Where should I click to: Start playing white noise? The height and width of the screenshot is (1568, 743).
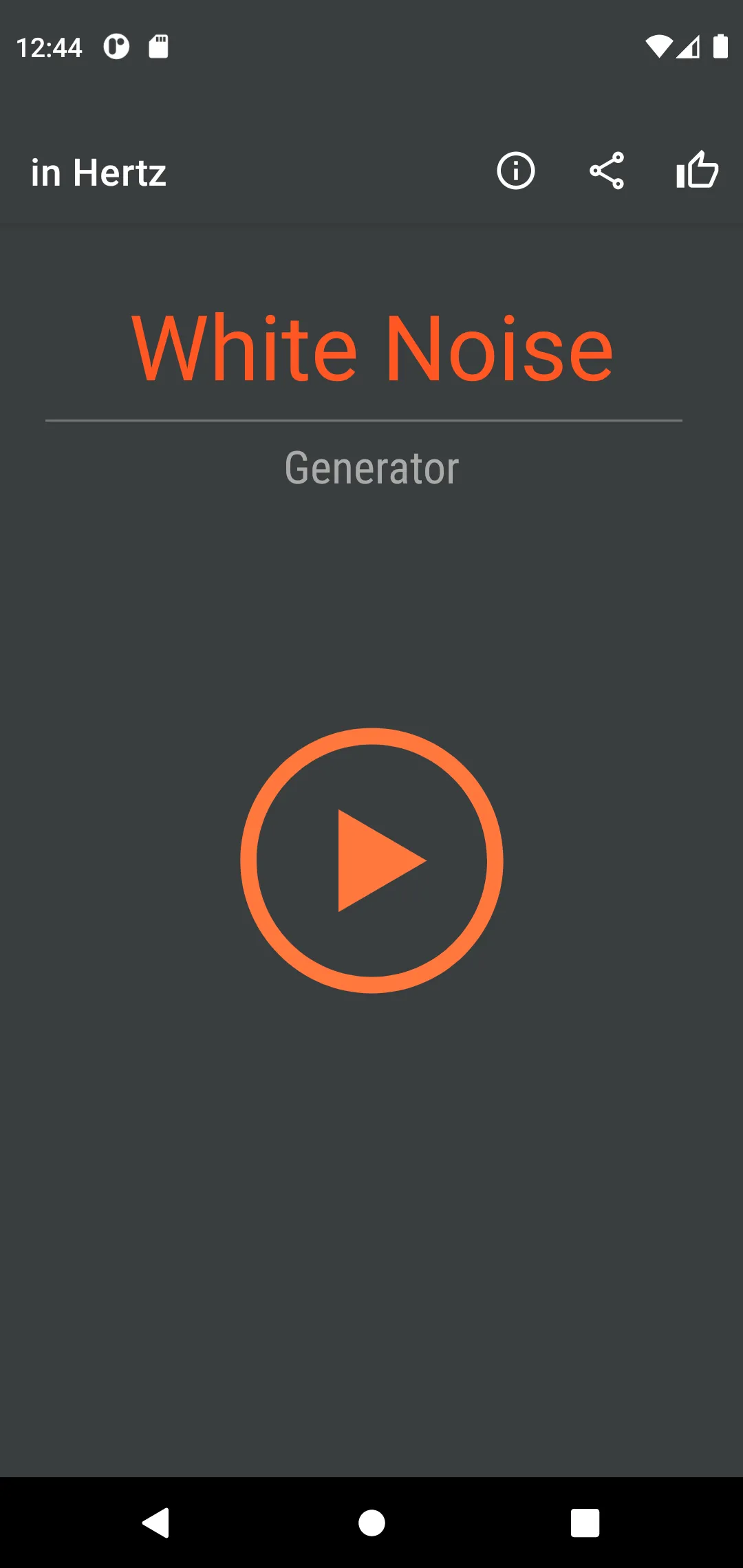click(x=371, y=860)
